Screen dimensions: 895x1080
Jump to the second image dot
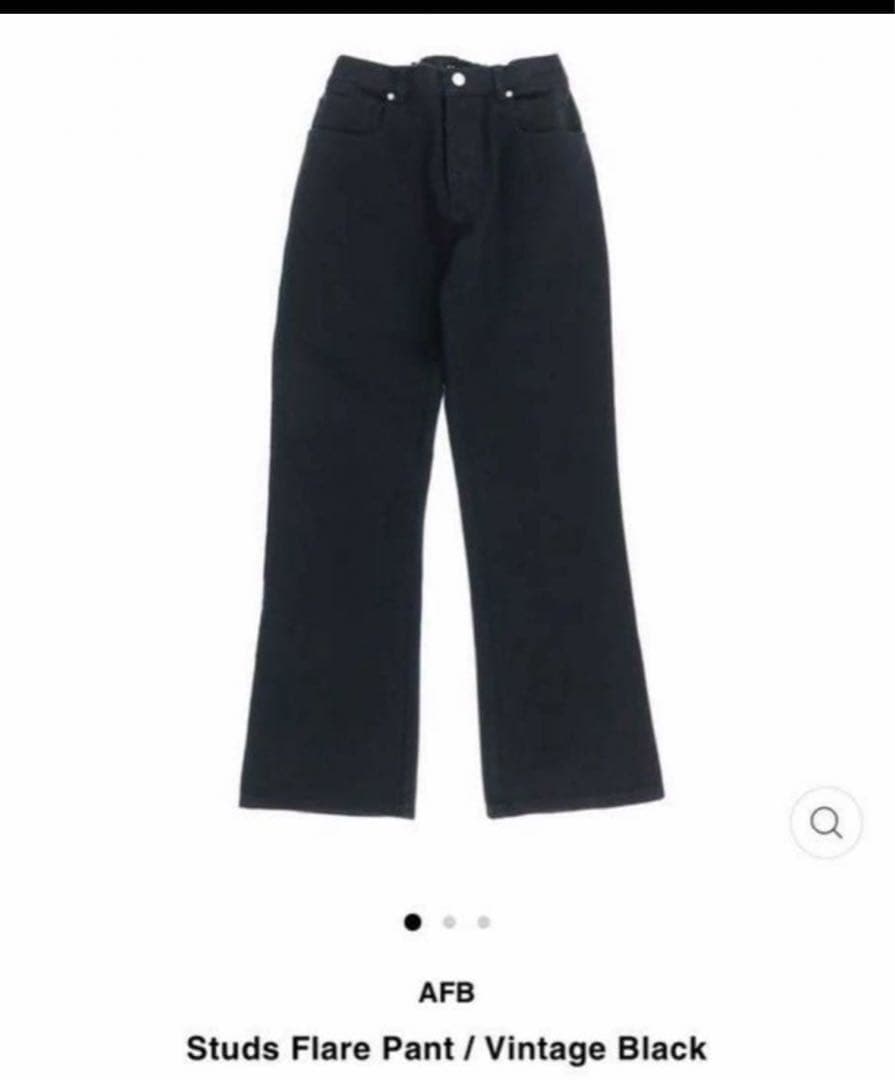coord(449,922)
